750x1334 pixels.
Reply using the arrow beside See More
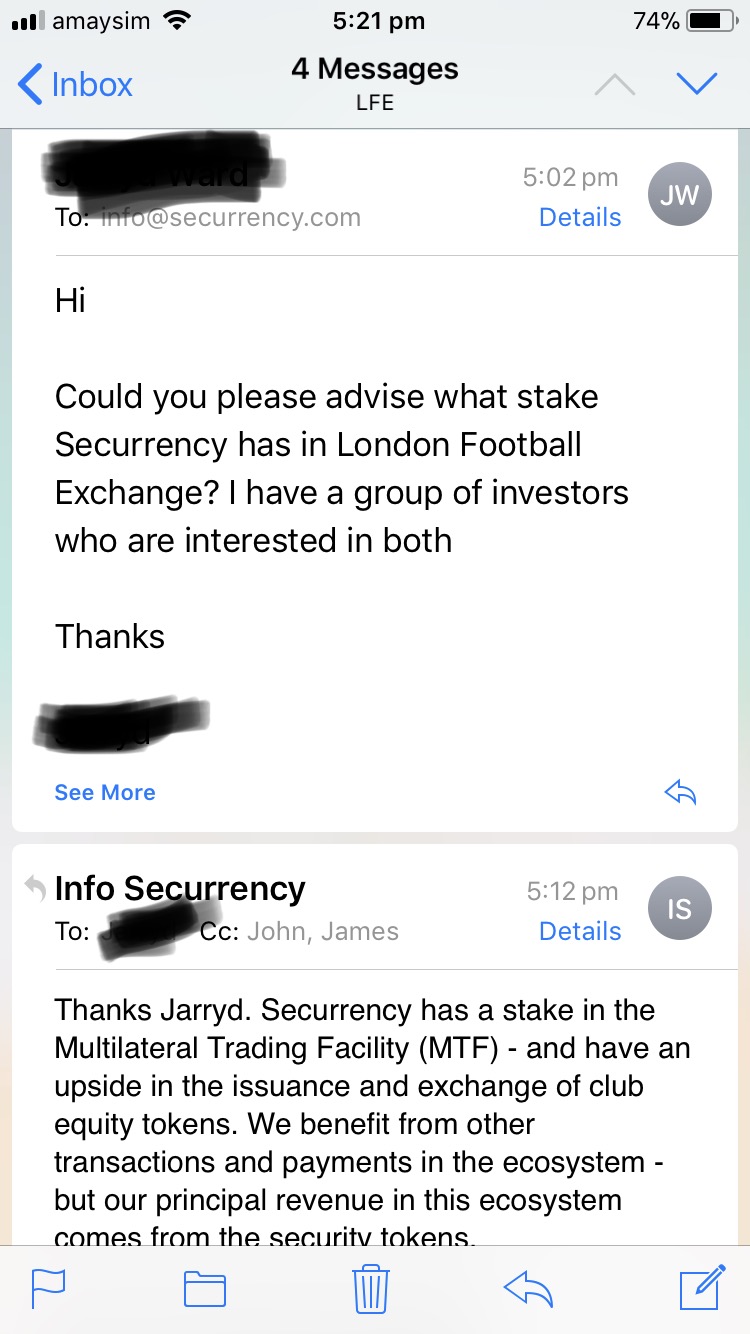pos(681,792)
